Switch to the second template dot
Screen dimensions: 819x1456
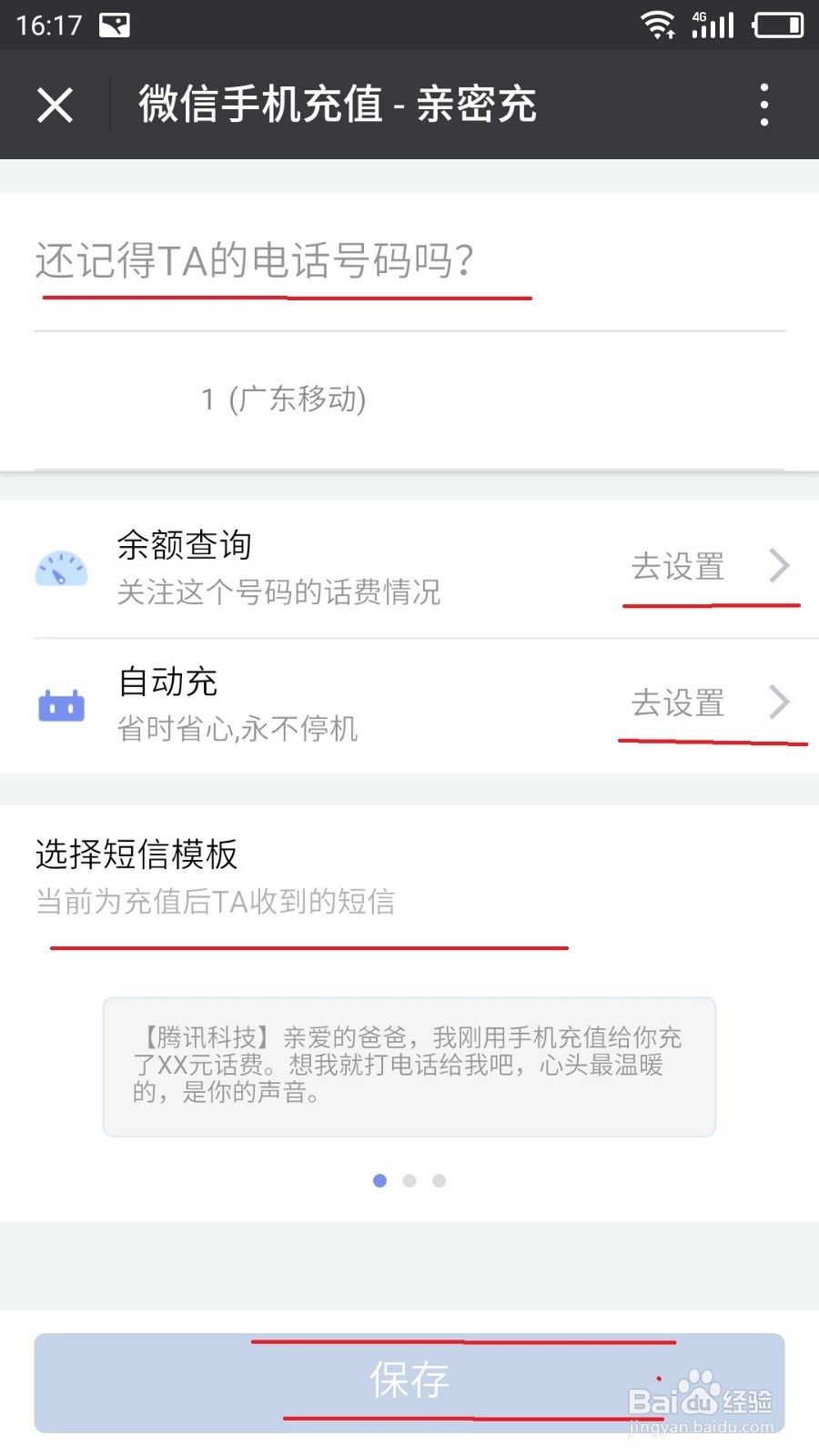coord(409,1180)
